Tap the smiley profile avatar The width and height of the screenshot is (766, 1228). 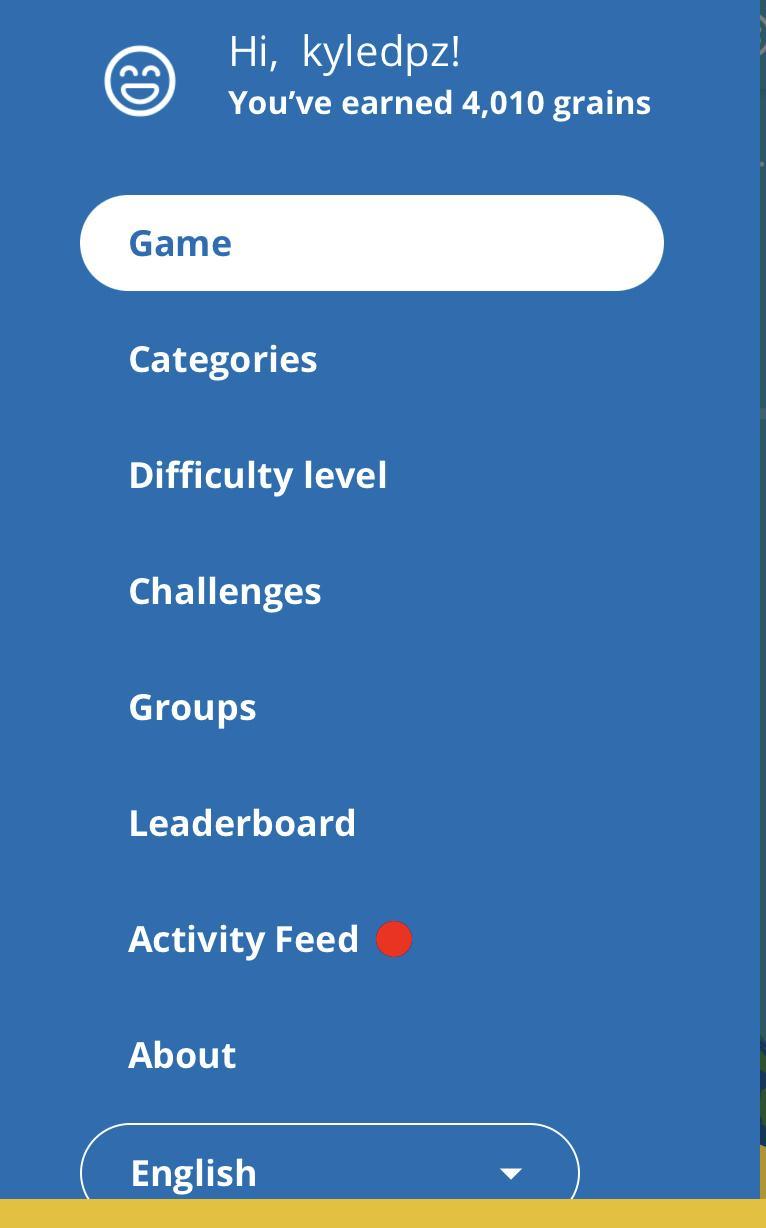click(140, 81)
